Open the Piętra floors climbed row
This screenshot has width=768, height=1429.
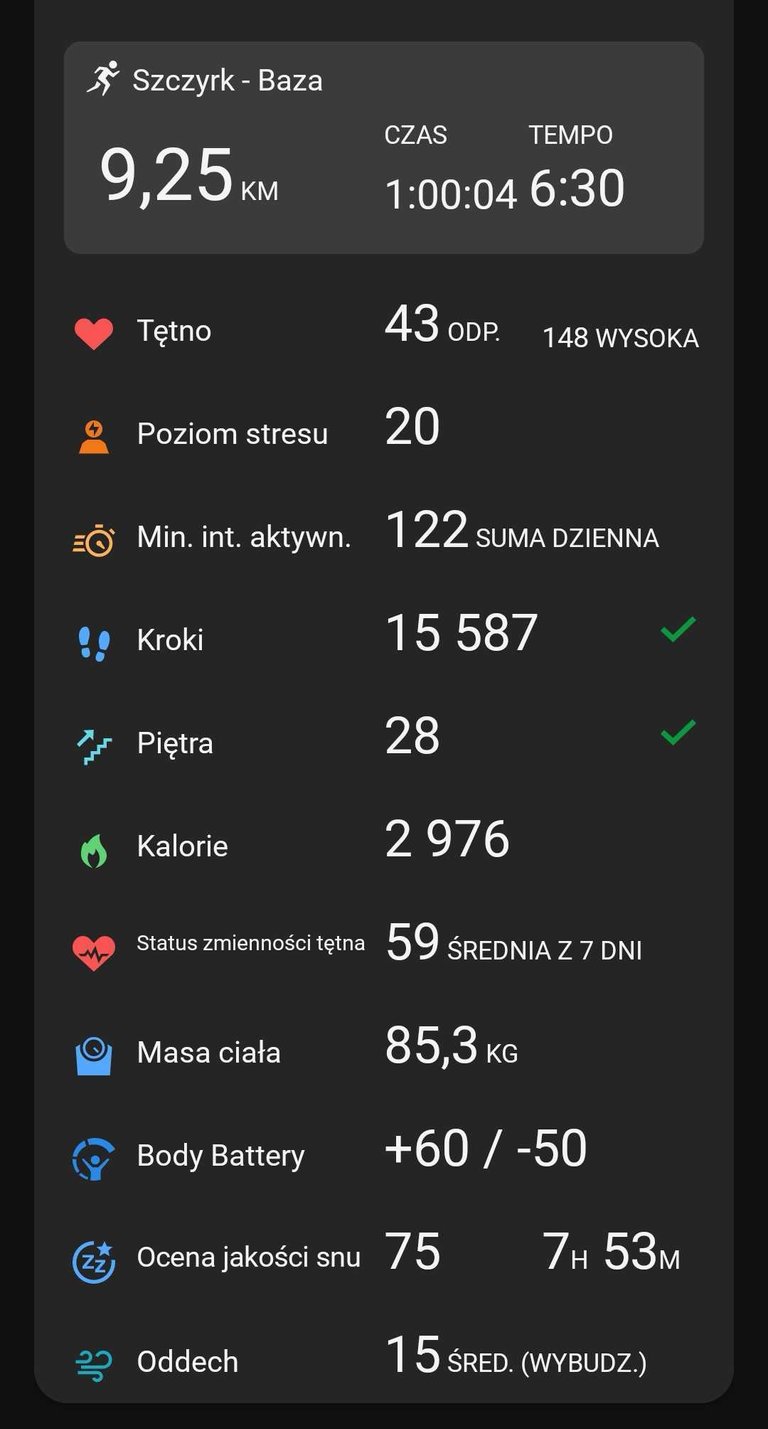click(384, 743)
